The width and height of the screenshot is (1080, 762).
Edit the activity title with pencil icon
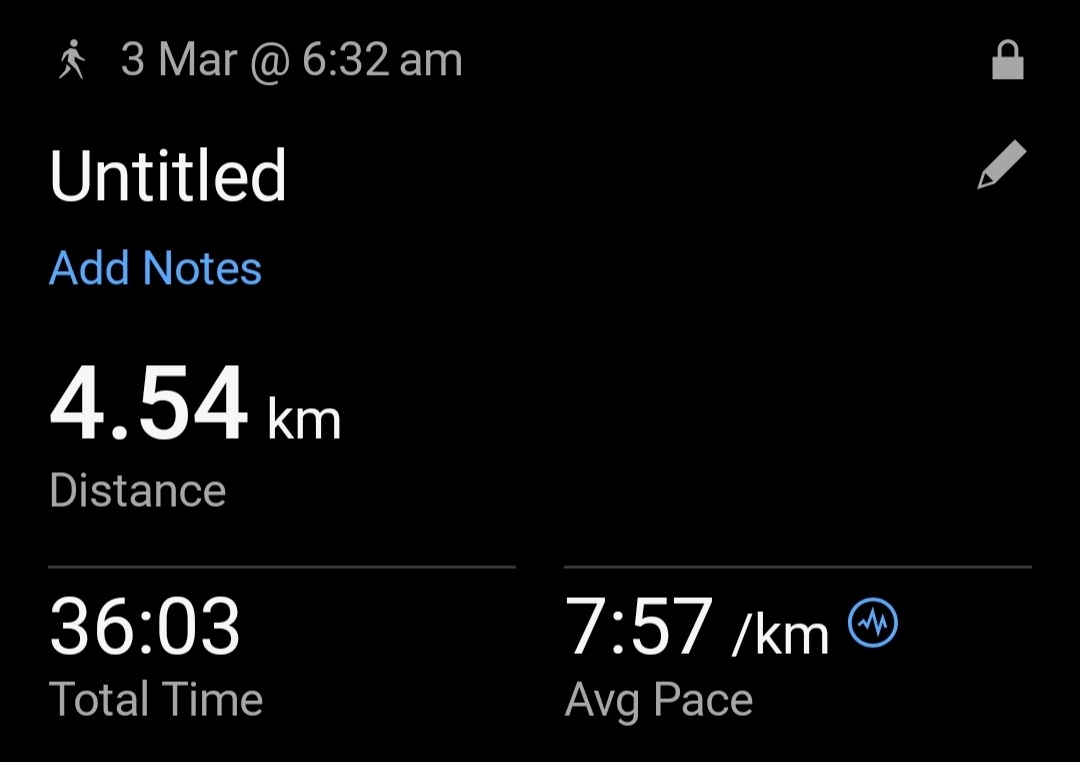pos(1002,165)
